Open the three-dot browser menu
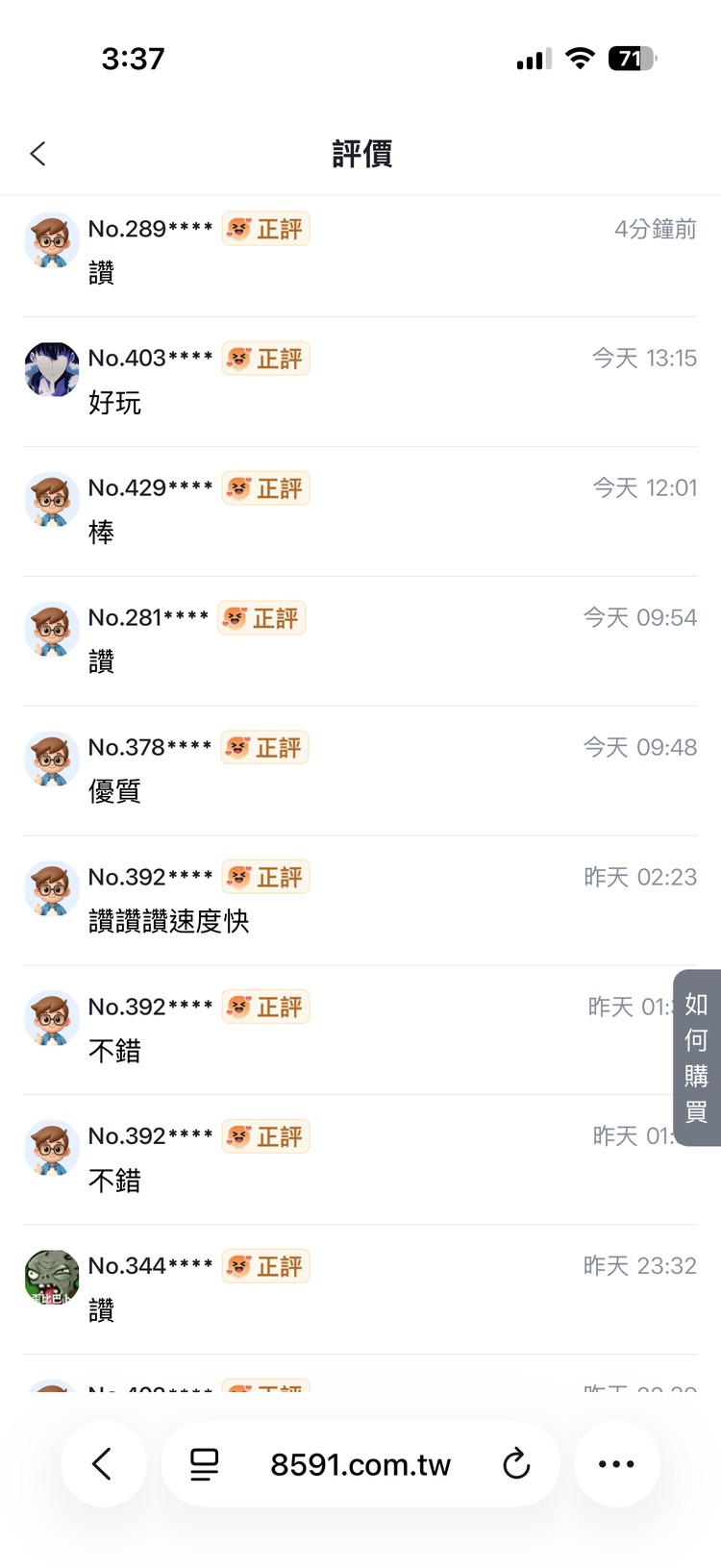 point(616,1463)
